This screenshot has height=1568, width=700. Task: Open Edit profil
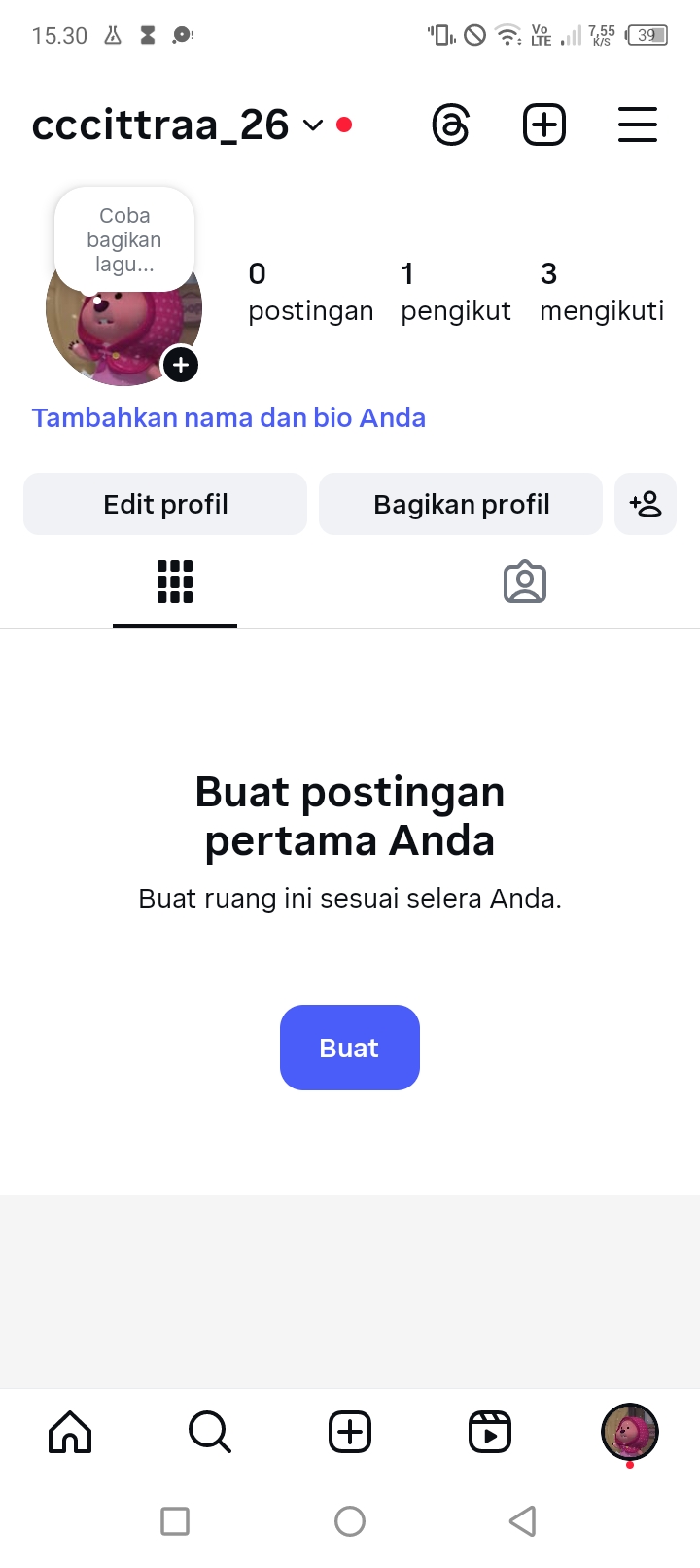[165, 504]
